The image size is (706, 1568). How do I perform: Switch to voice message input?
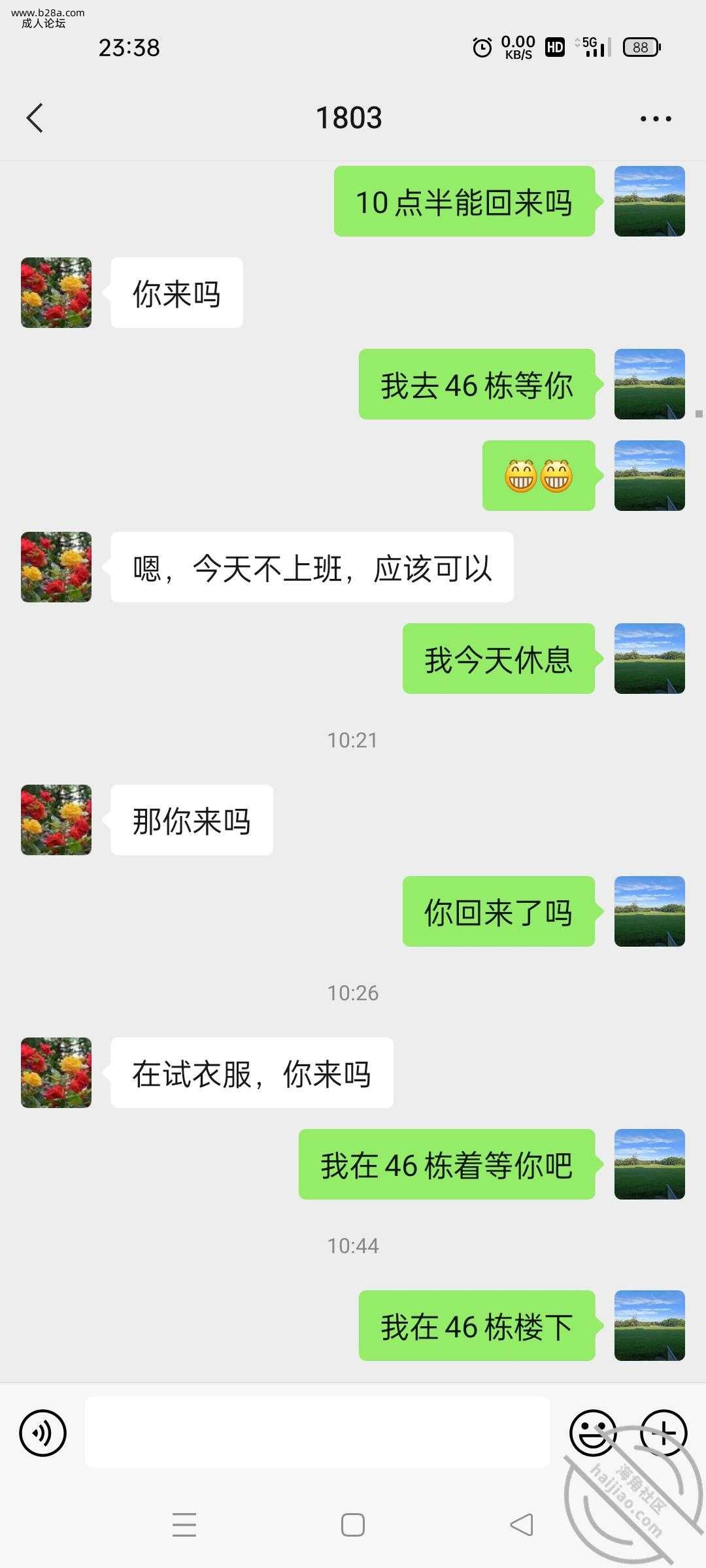click(x=43, y=1433)
